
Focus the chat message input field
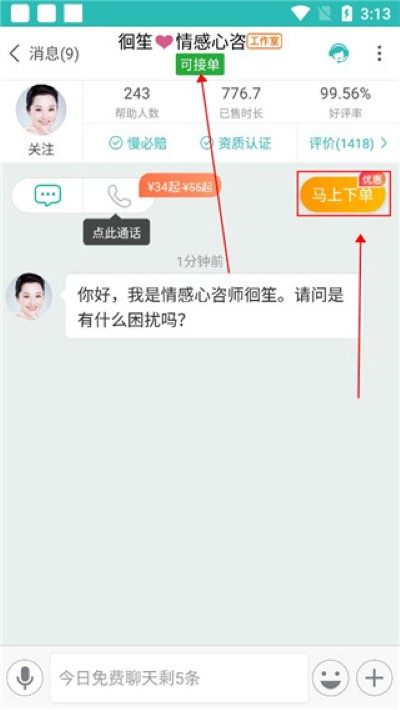tap(179, 678)
